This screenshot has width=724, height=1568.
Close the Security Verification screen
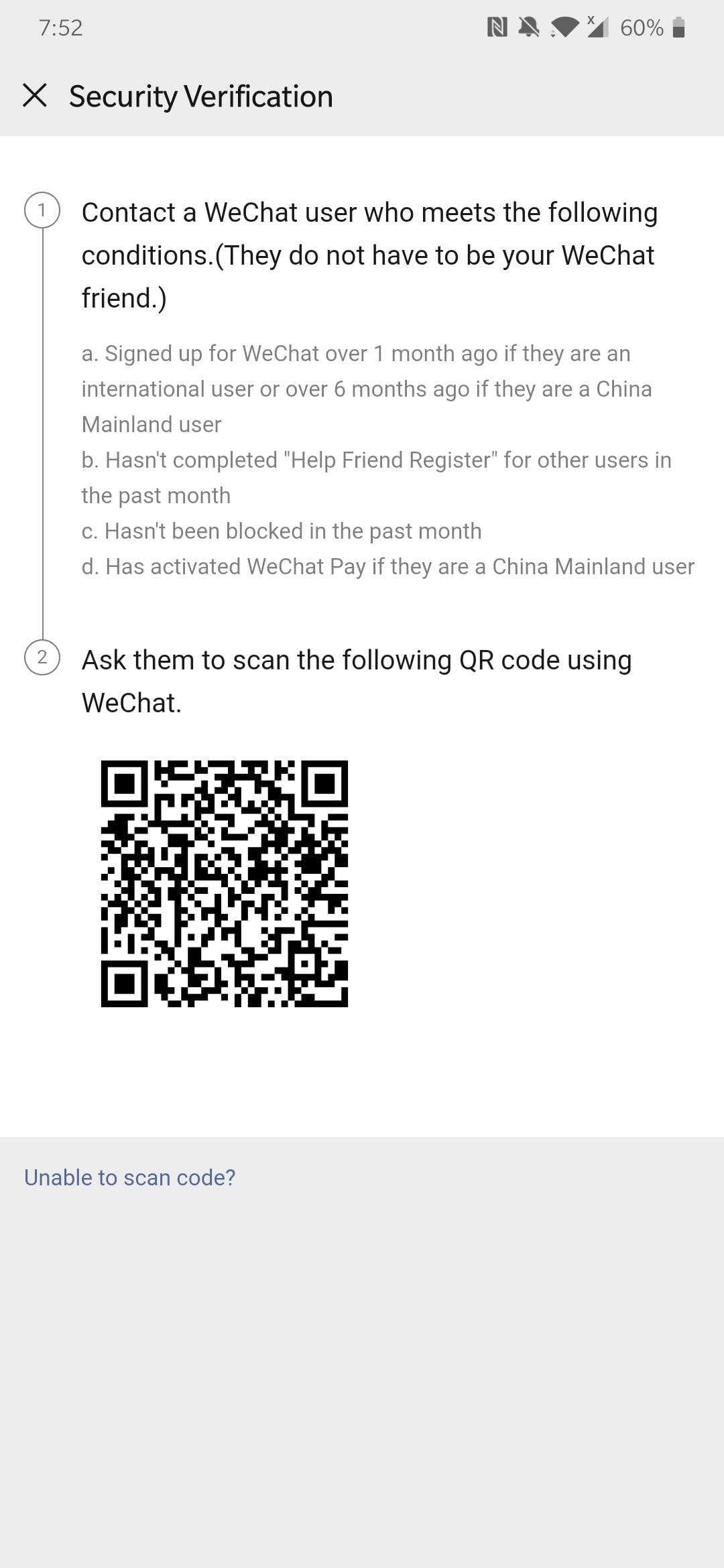pyautogui.click(x=35, y=95)
